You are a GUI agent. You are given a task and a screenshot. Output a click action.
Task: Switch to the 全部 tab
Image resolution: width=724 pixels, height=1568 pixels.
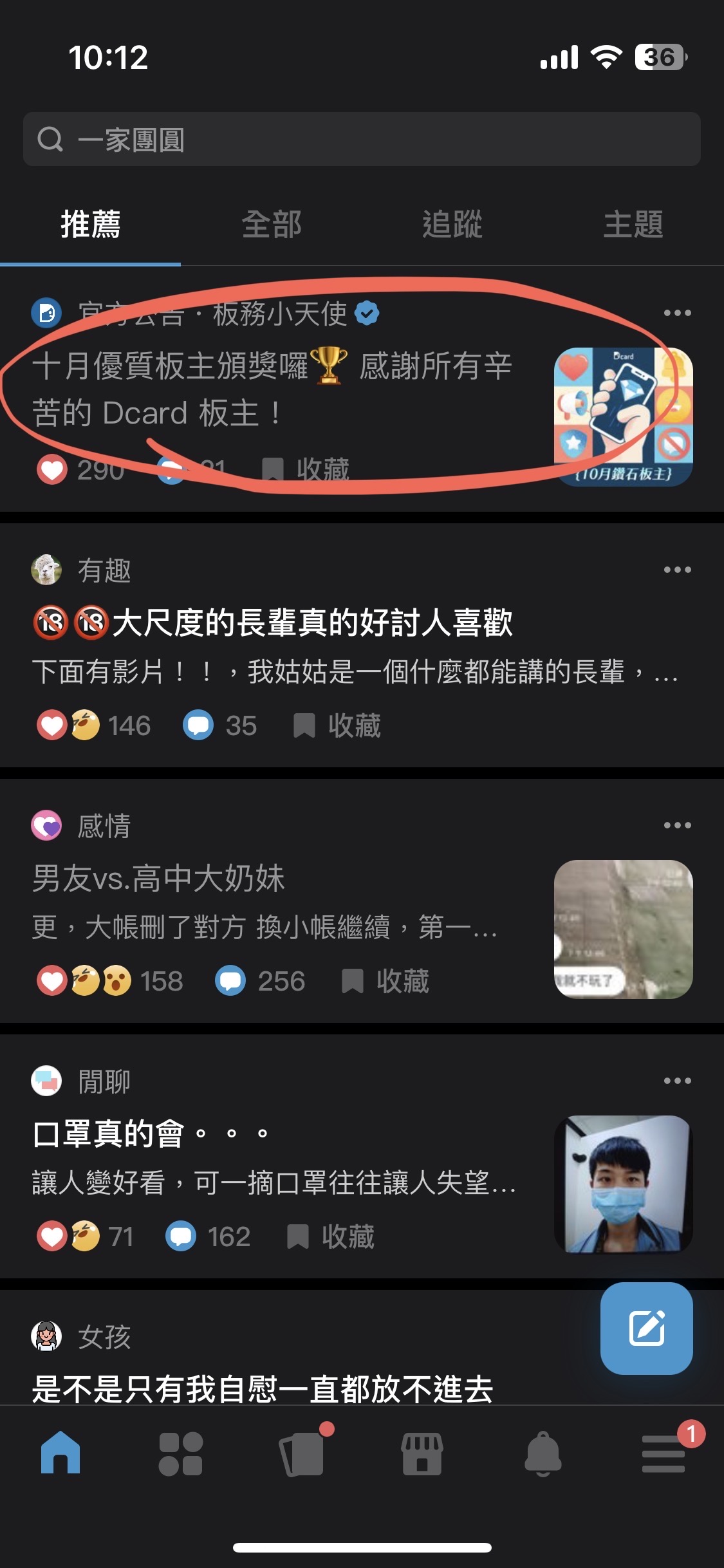(271, 225)
